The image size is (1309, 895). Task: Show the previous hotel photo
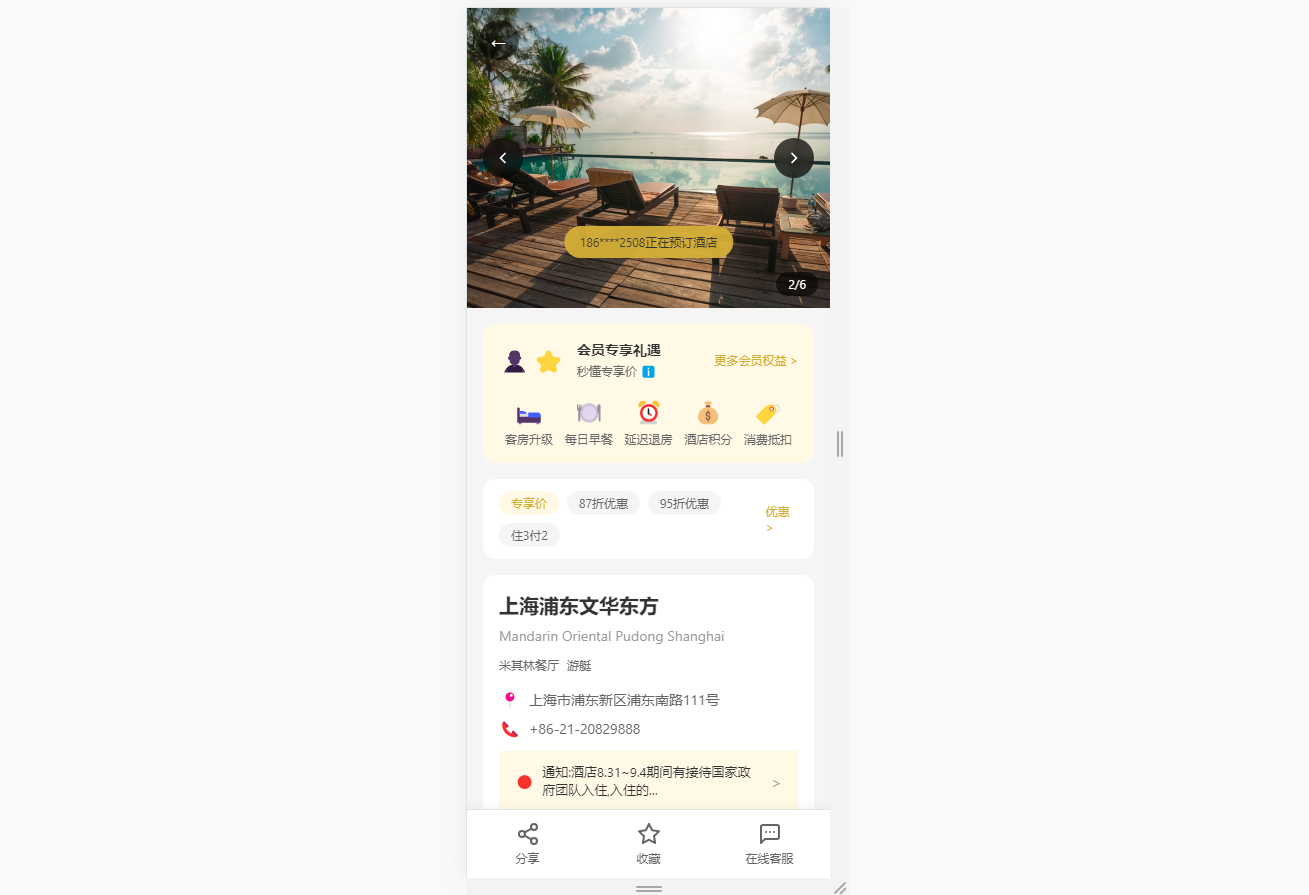point(503,158)
